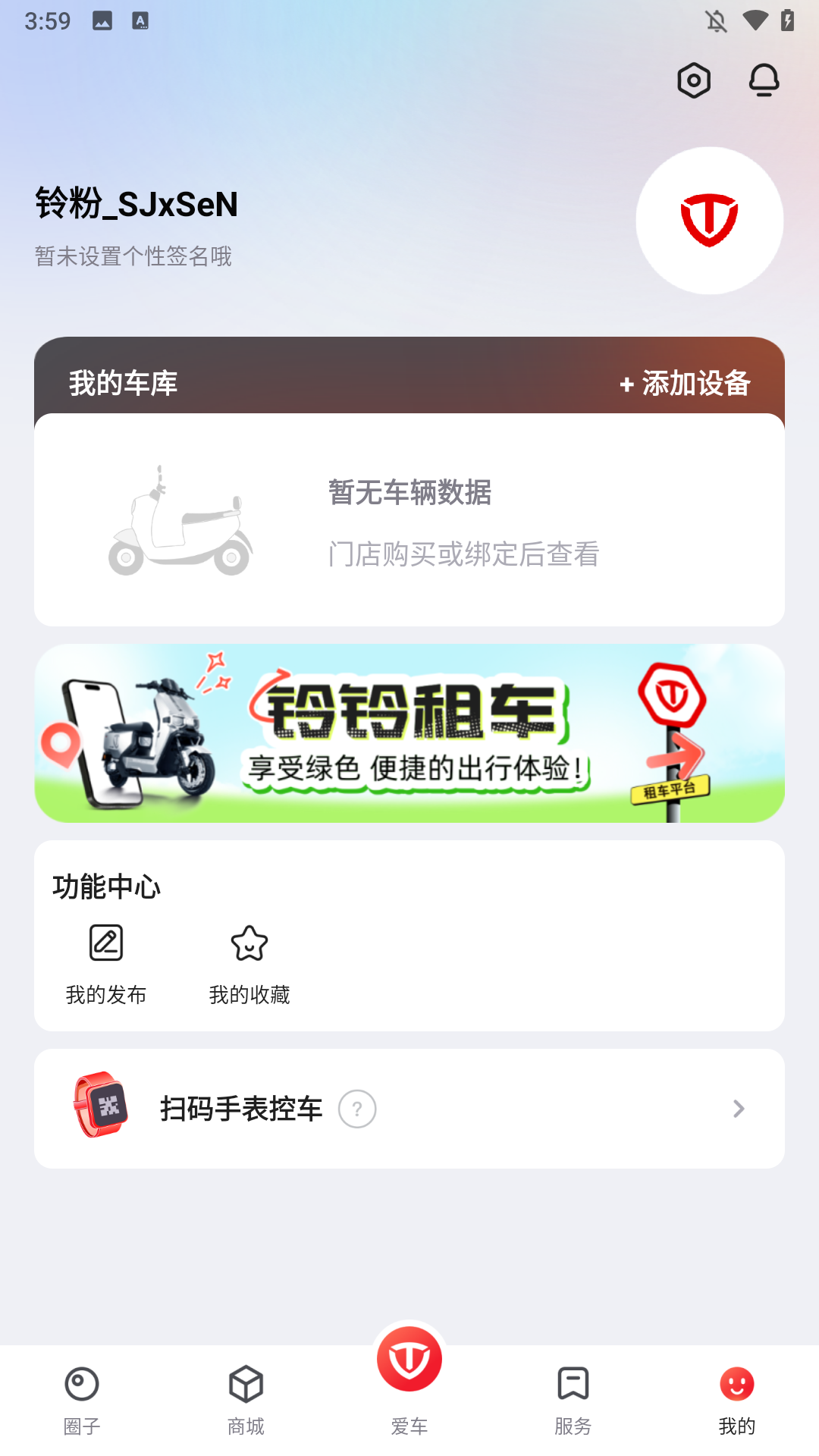Click the red watch icon beside 扫码手表控车

pyautogui.click(x=102, y=1108)
